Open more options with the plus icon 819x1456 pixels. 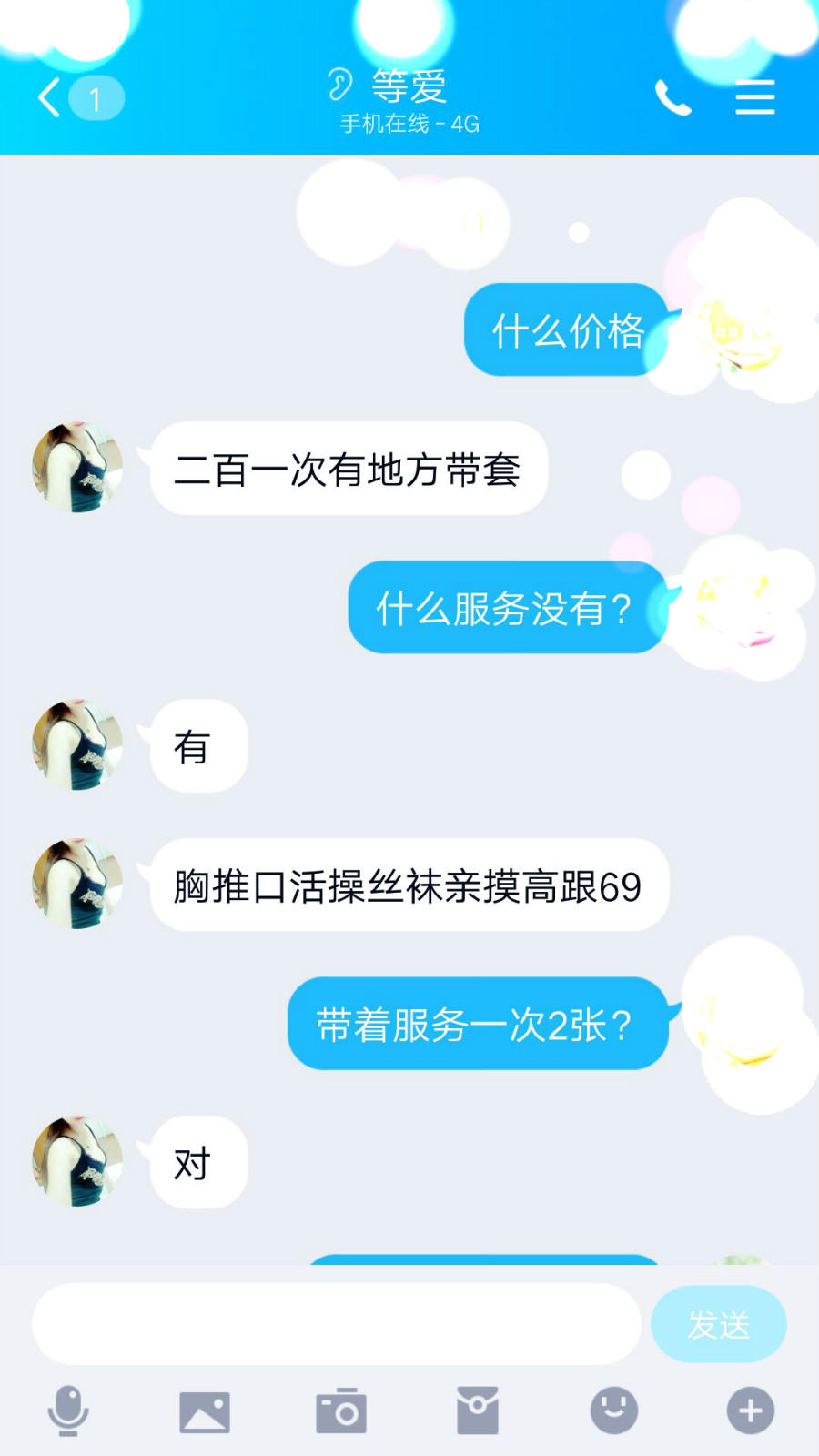(751, 1410)
